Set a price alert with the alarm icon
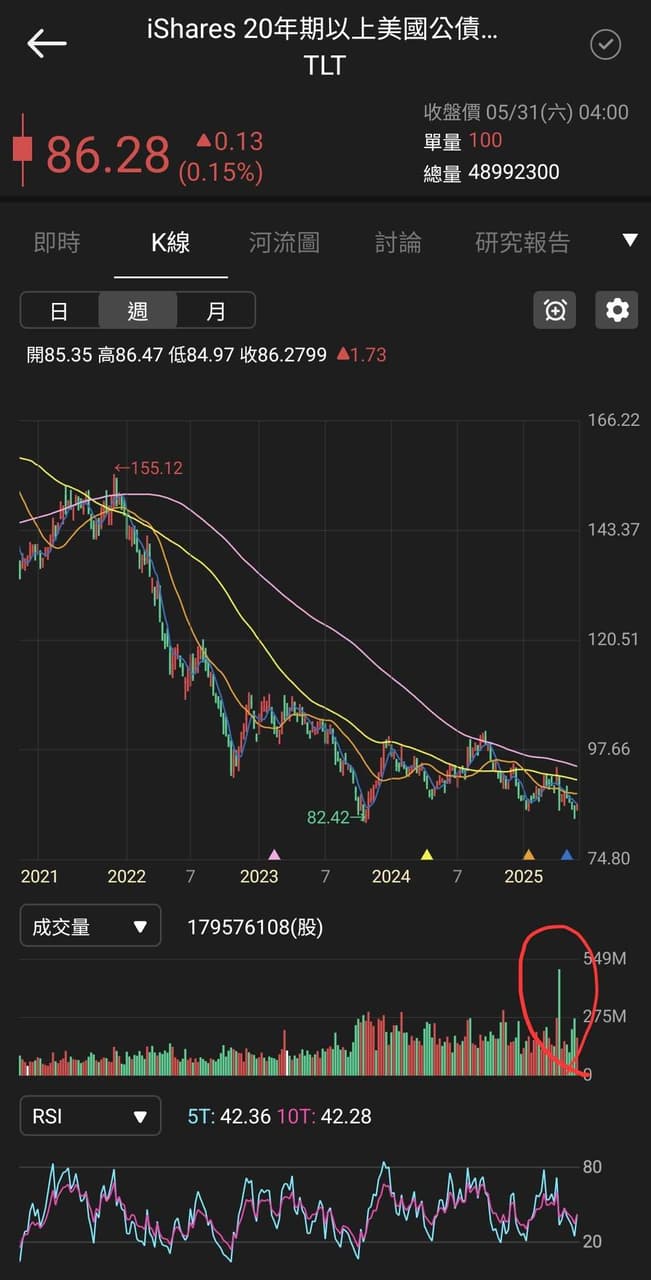This screenshot has height=1280, width=651. (555, 310)
